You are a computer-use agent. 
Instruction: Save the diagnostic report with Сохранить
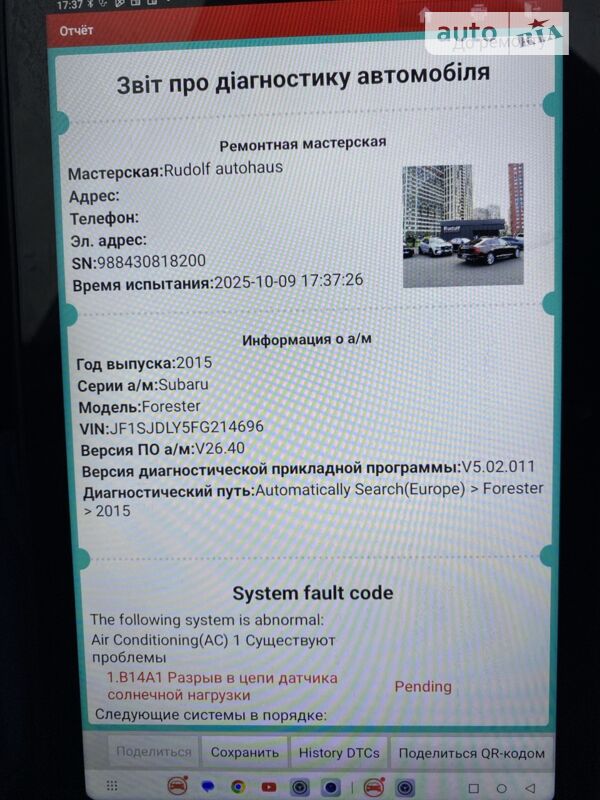pos(245,752)
